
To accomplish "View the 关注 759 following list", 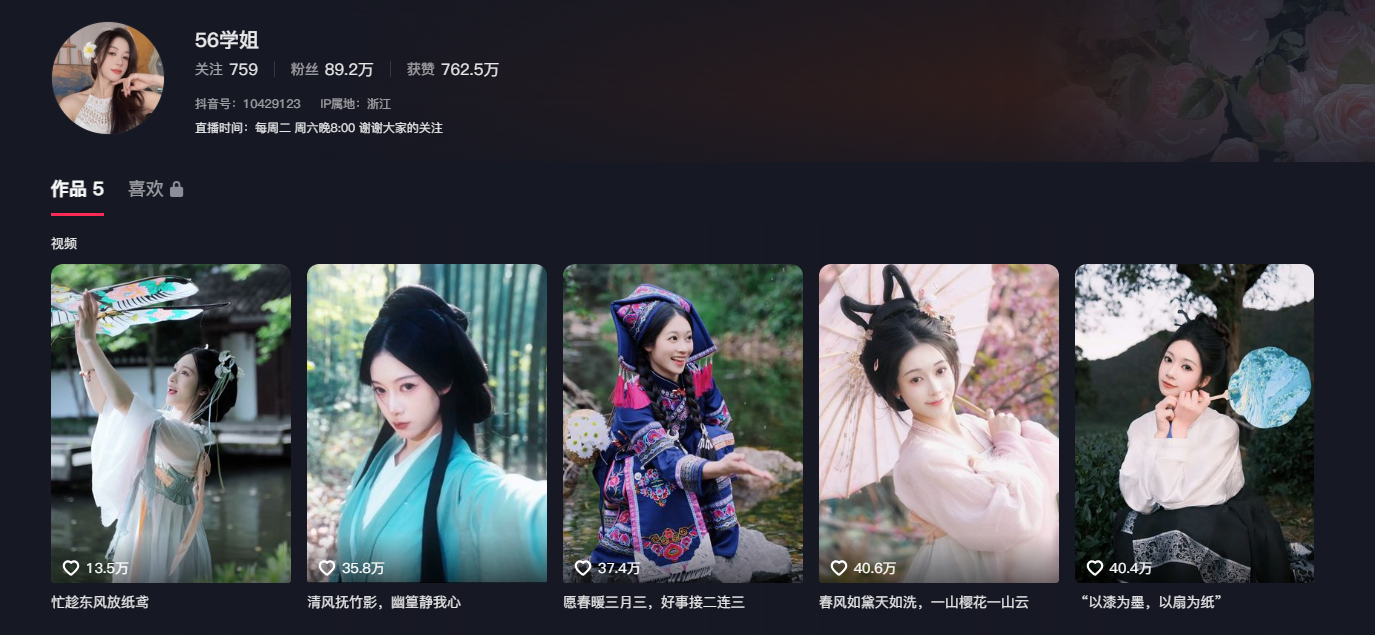I will (x=226, y=70).
